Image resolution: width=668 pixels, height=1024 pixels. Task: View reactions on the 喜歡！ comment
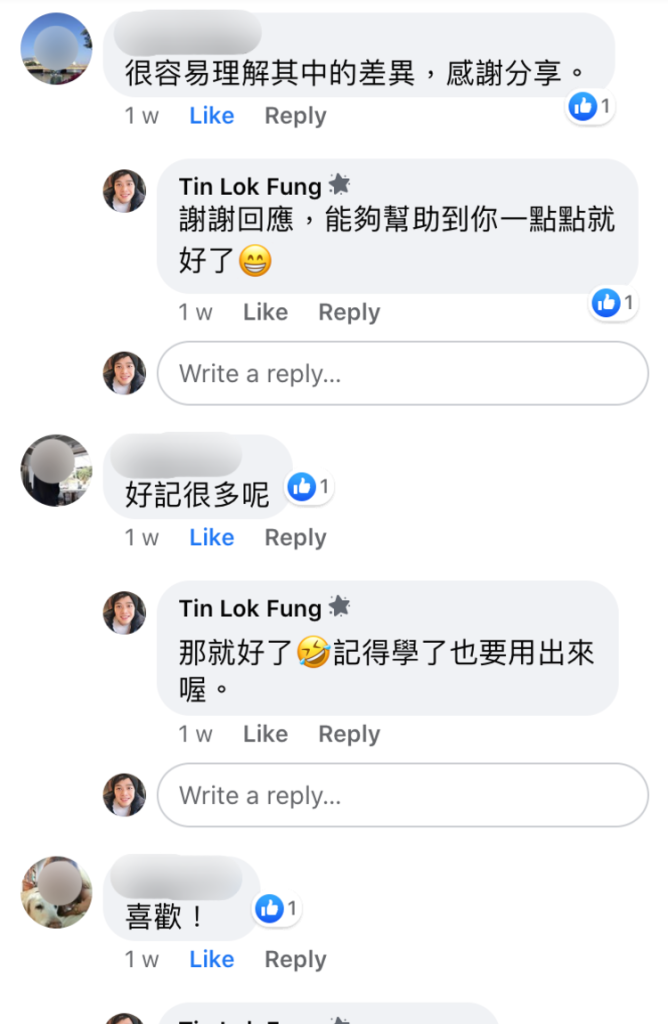coord(277,909)
